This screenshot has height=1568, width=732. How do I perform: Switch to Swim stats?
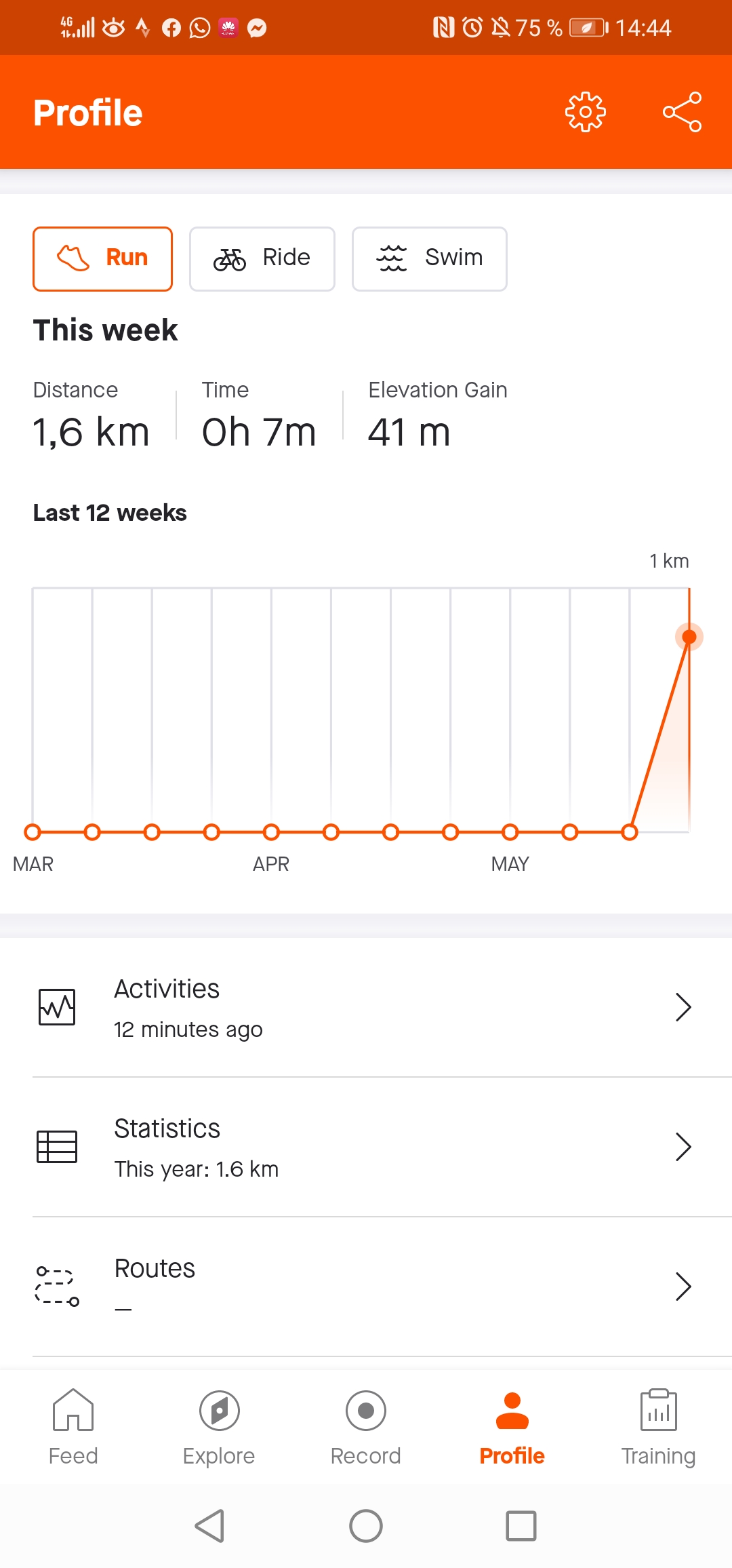pos(429,258)
